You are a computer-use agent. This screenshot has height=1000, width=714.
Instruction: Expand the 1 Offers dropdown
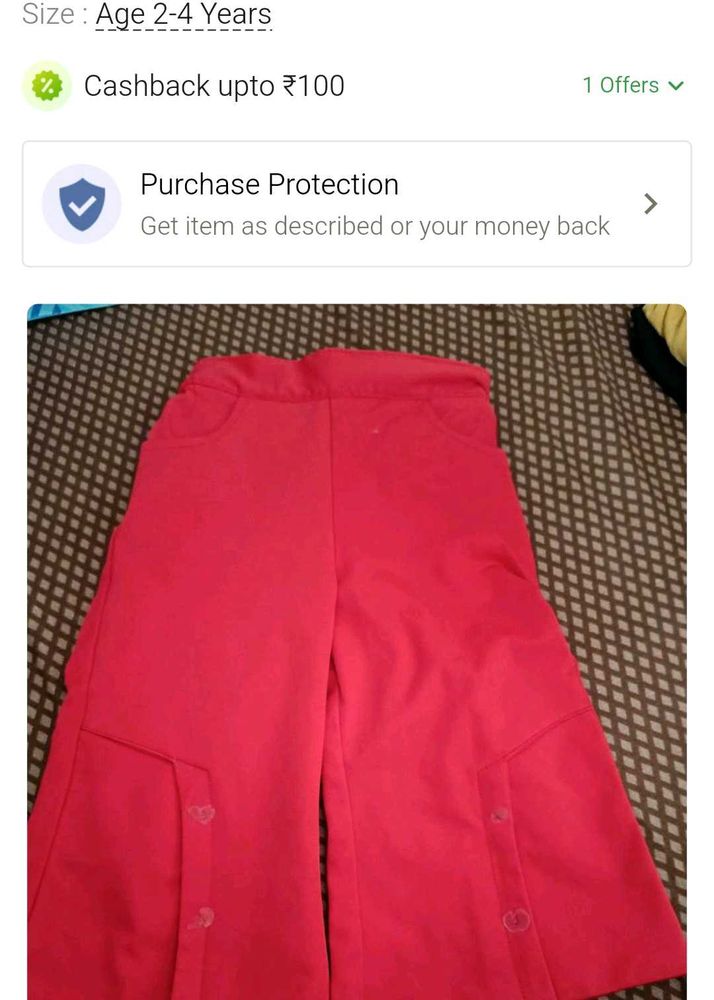coord(633,86)
